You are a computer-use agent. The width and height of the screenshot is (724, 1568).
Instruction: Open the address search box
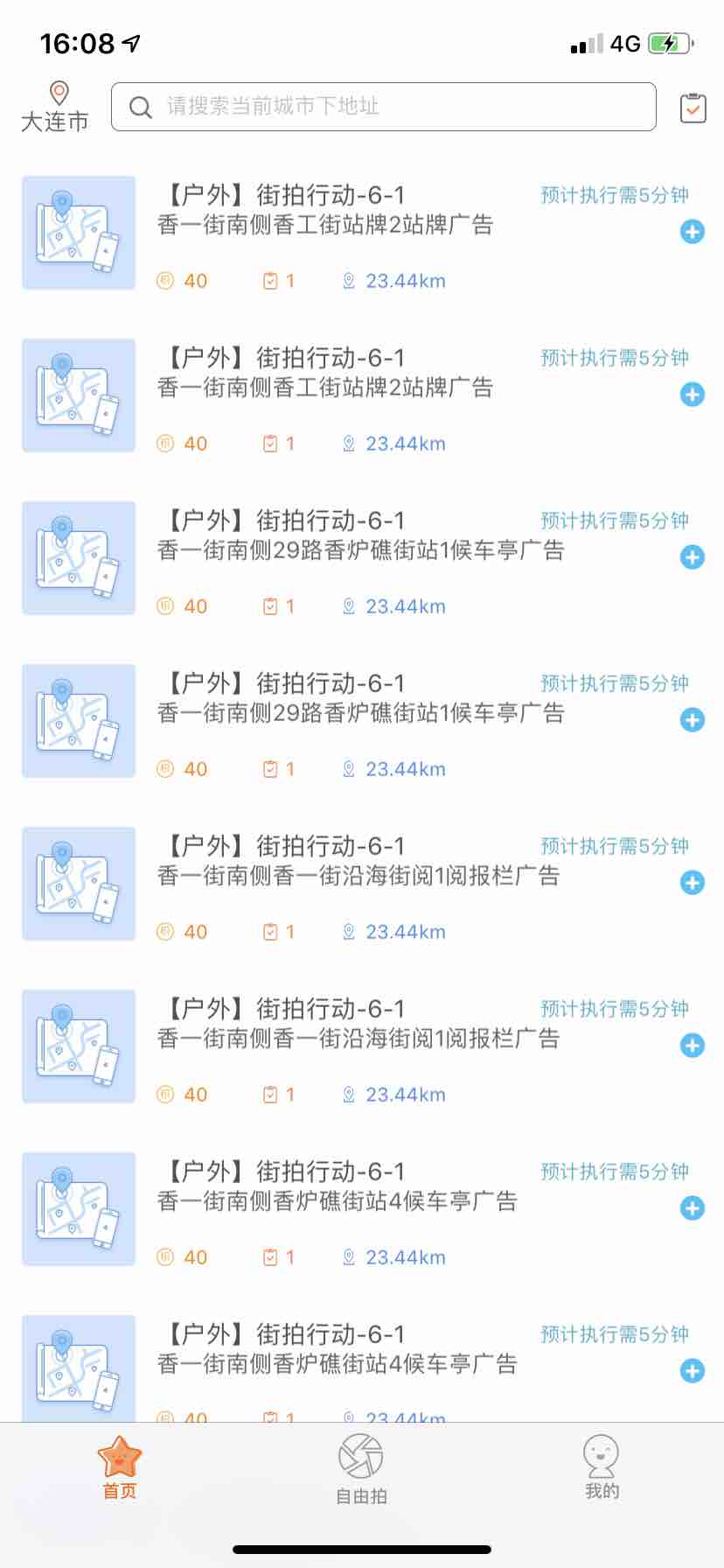coord(383,107)
